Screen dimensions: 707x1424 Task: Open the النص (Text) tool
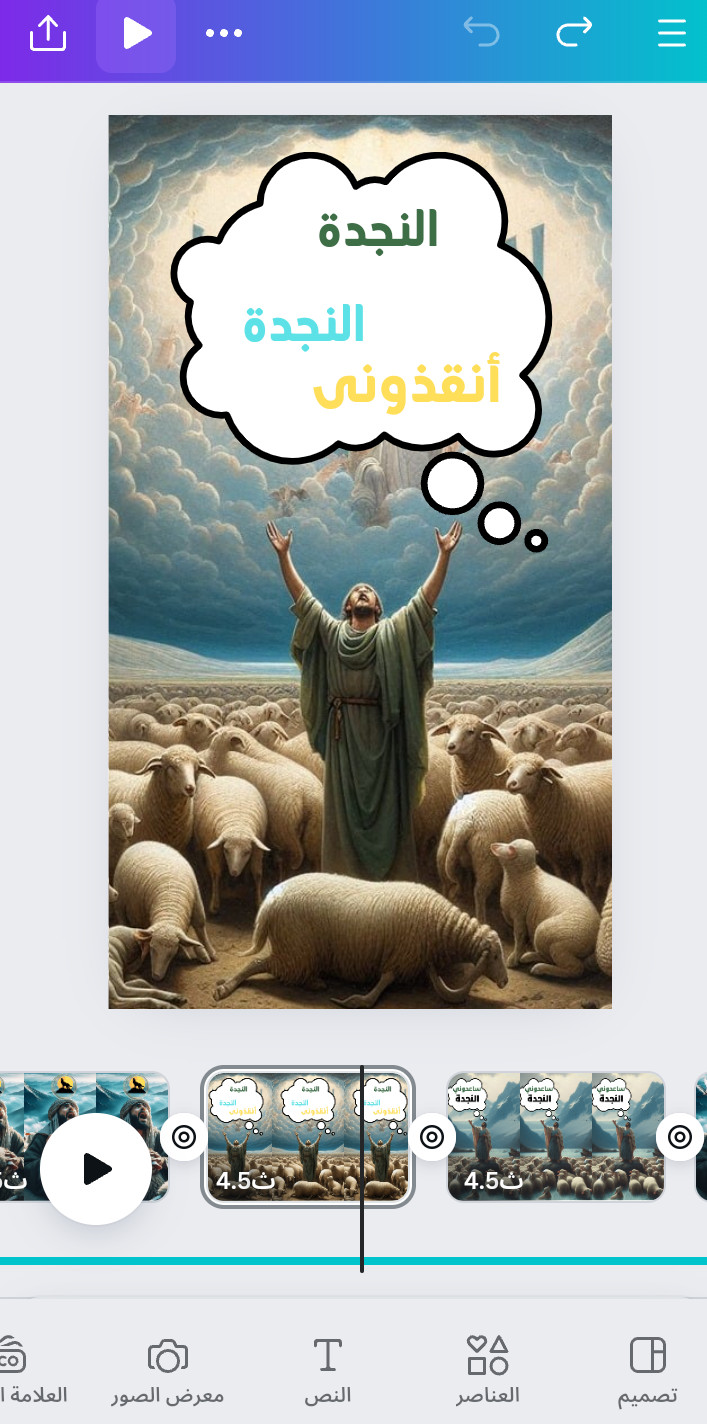tap(327, 1370)
